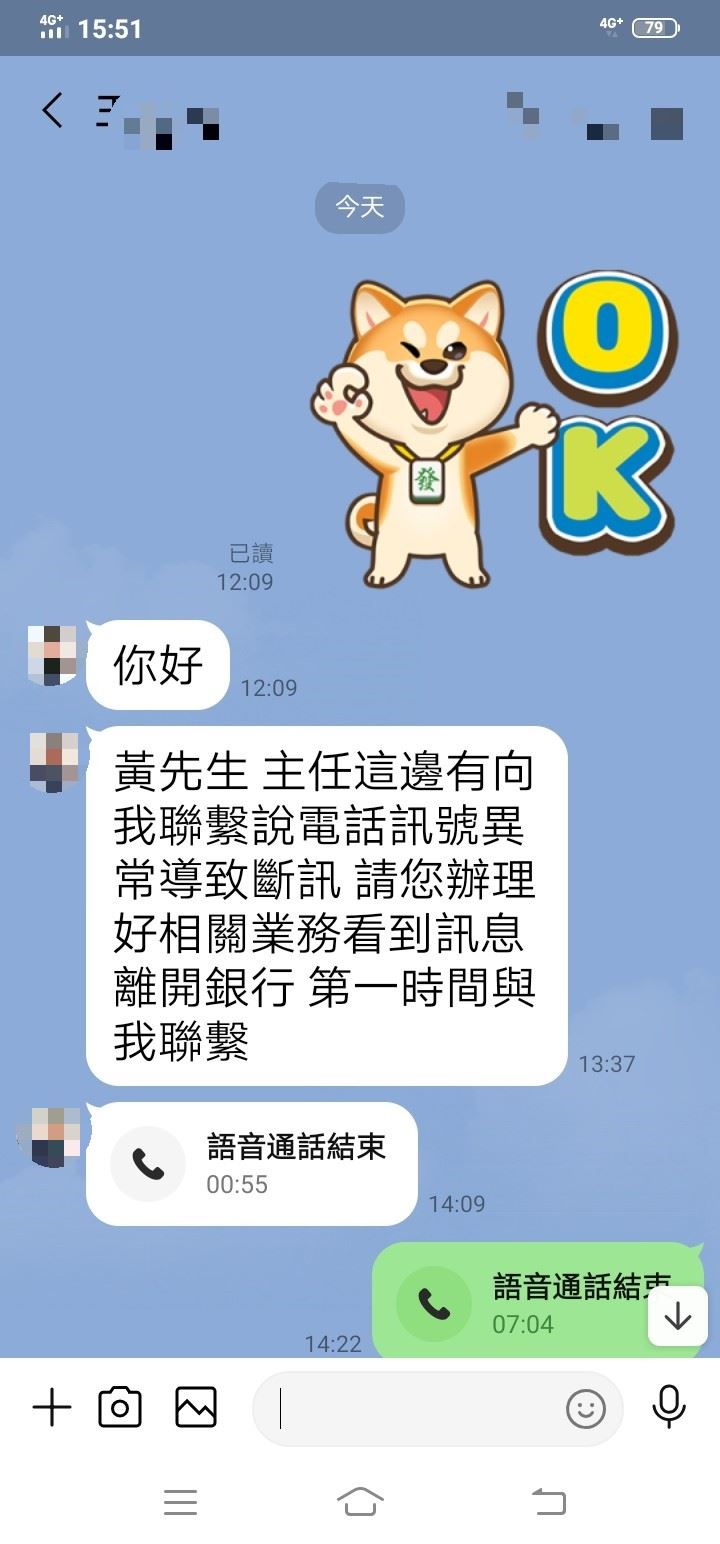Go back to the chat list
720x1544 pixels.
pyautogui.click(x=53, y=111)
